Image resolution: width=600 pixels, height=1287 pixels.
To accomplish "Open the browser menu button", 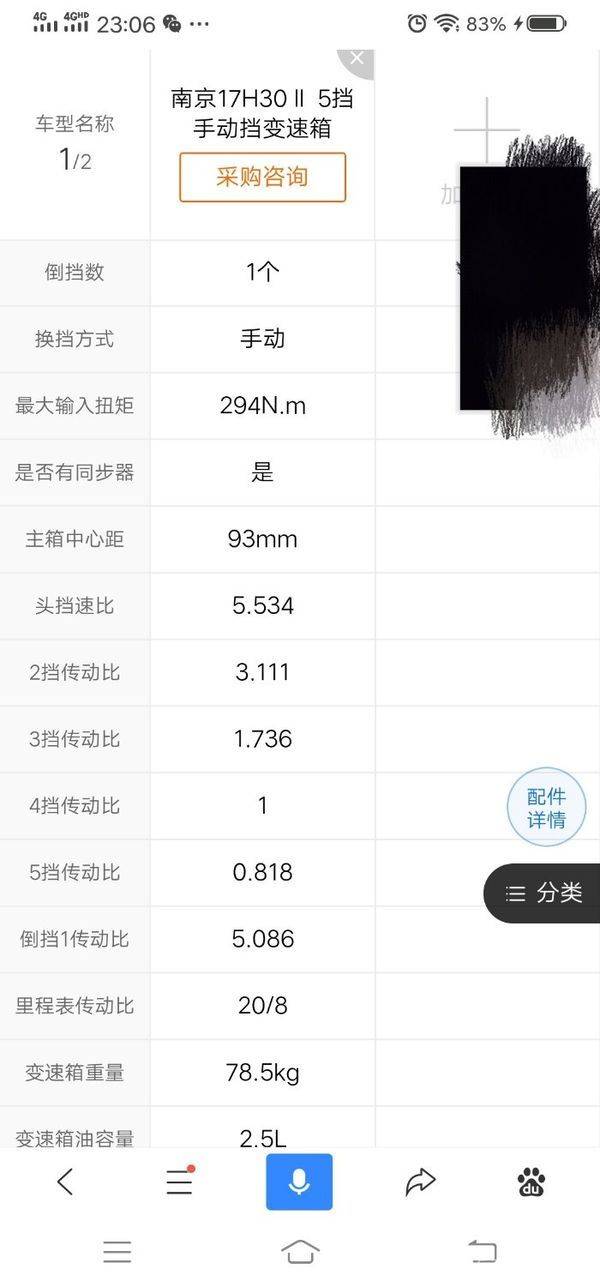I will [179, 1182].
